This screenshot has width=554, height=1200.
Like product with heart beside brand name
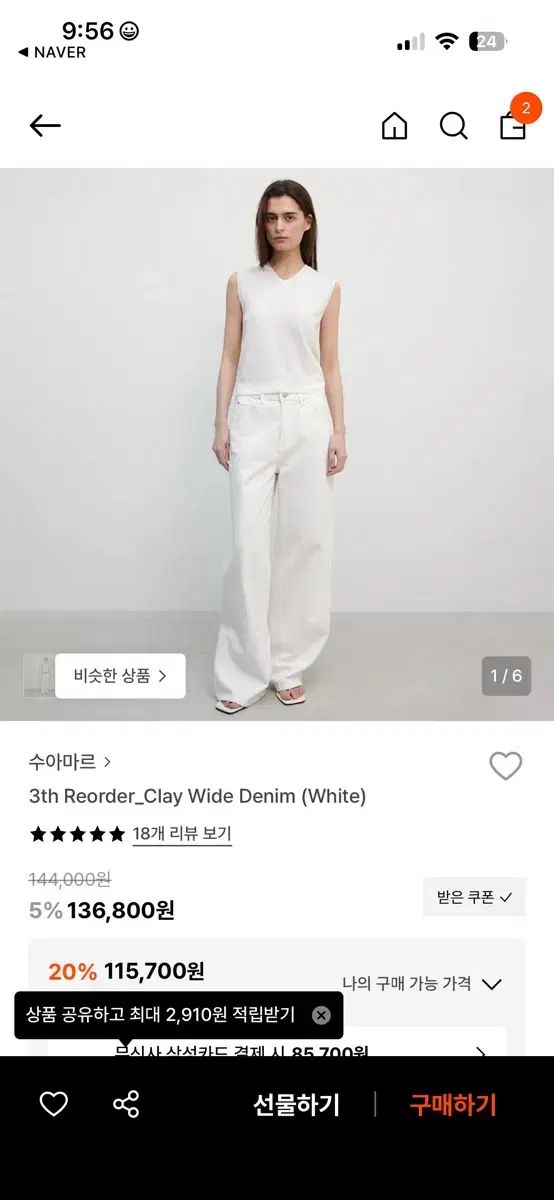[506, 766]
